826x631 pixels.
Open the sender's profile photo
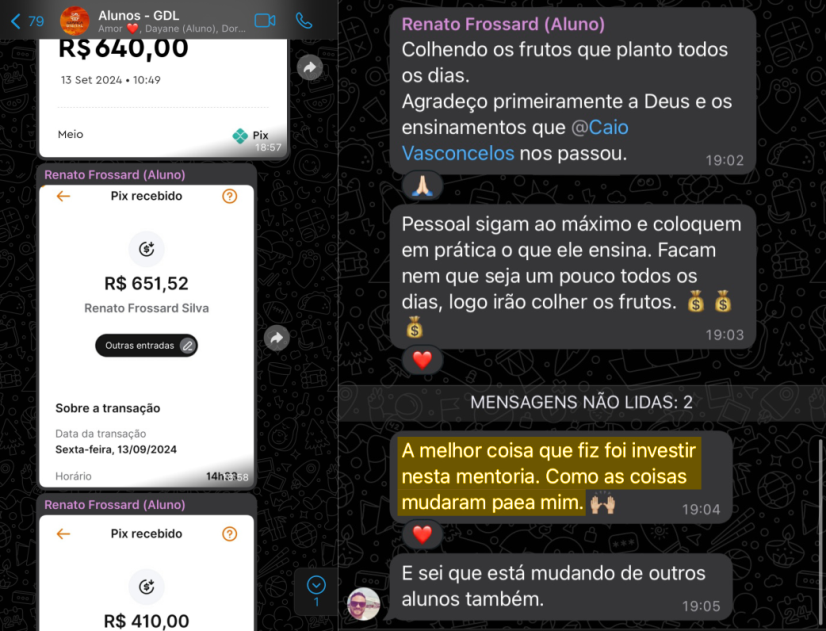coord(363,604)
